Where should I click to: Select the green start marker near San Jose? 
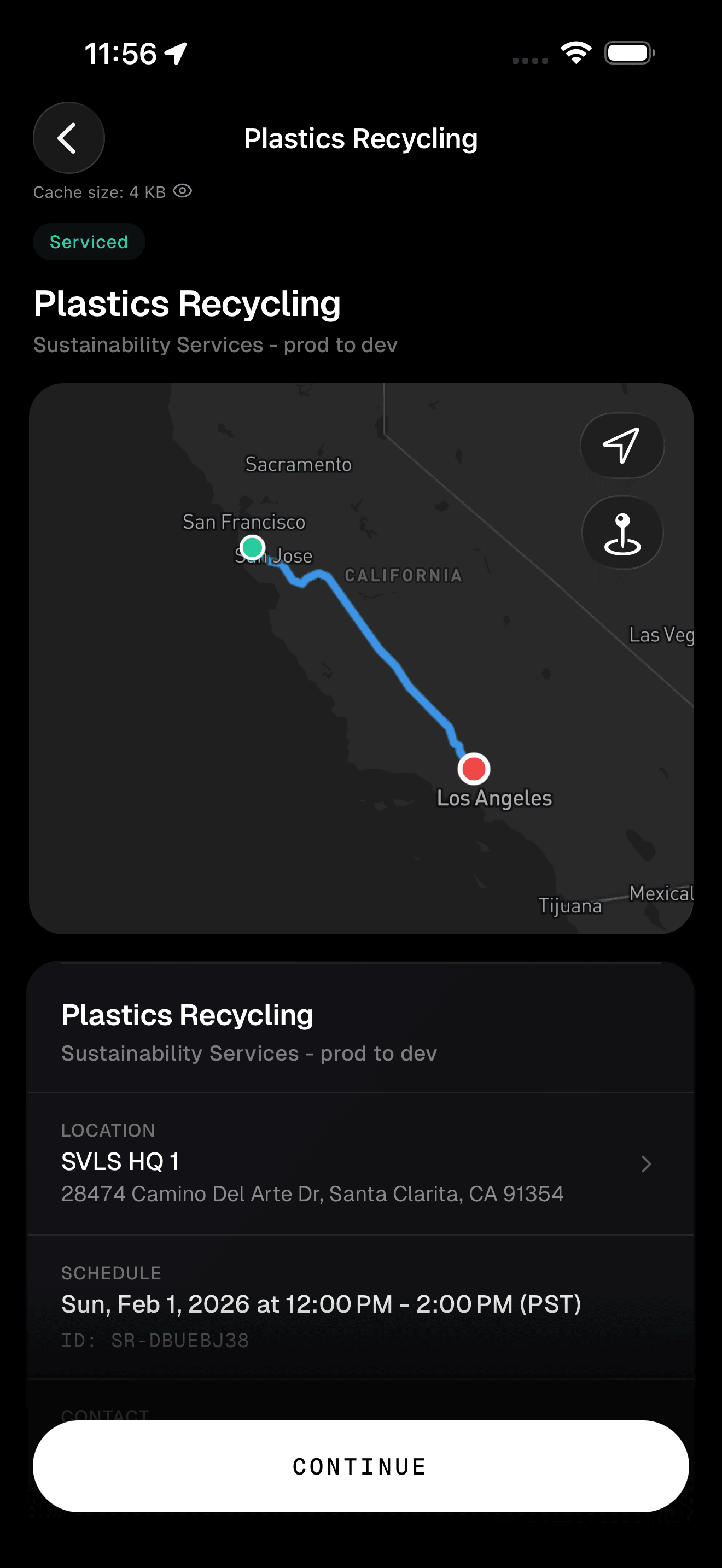tap(253, 547)
